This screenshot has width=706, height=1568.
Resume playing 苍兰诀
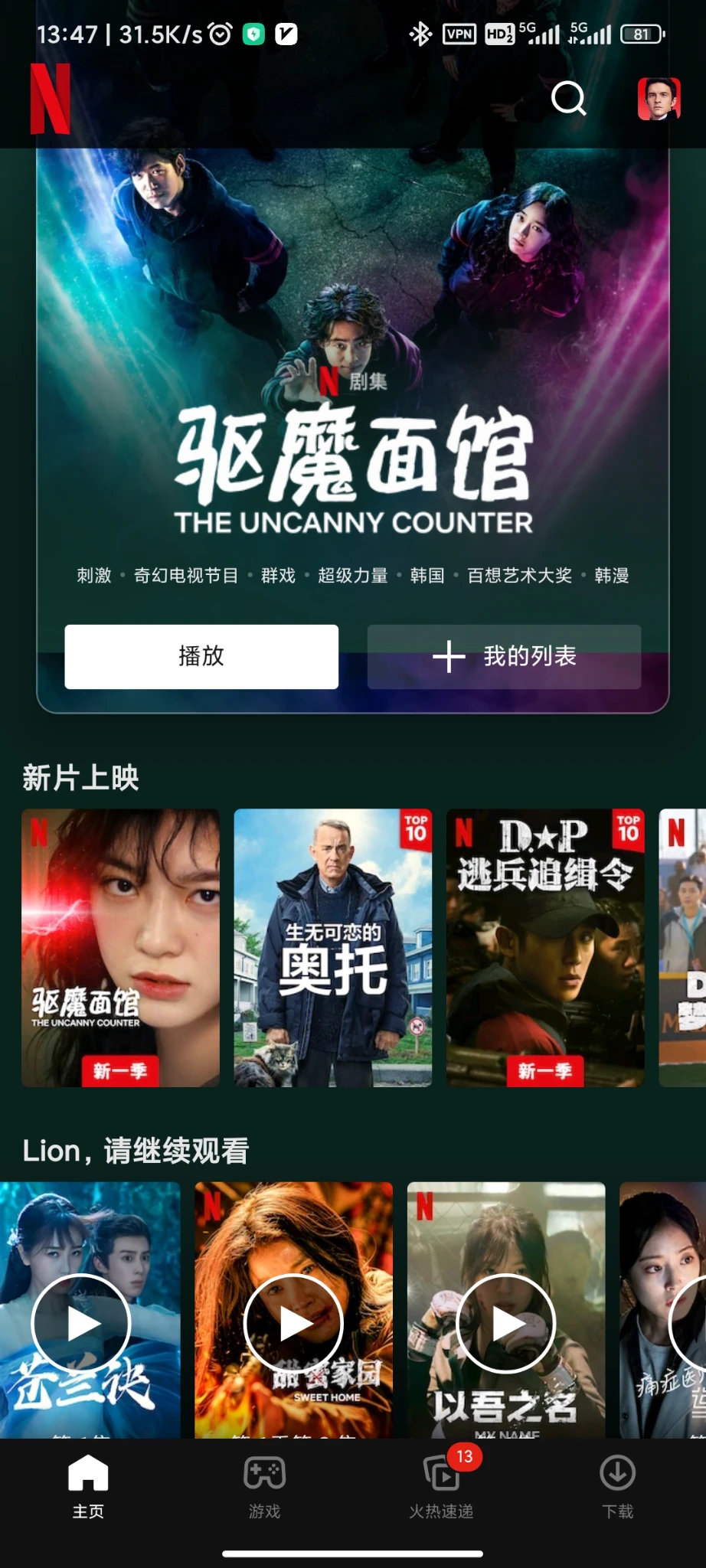pos(81,1323)
